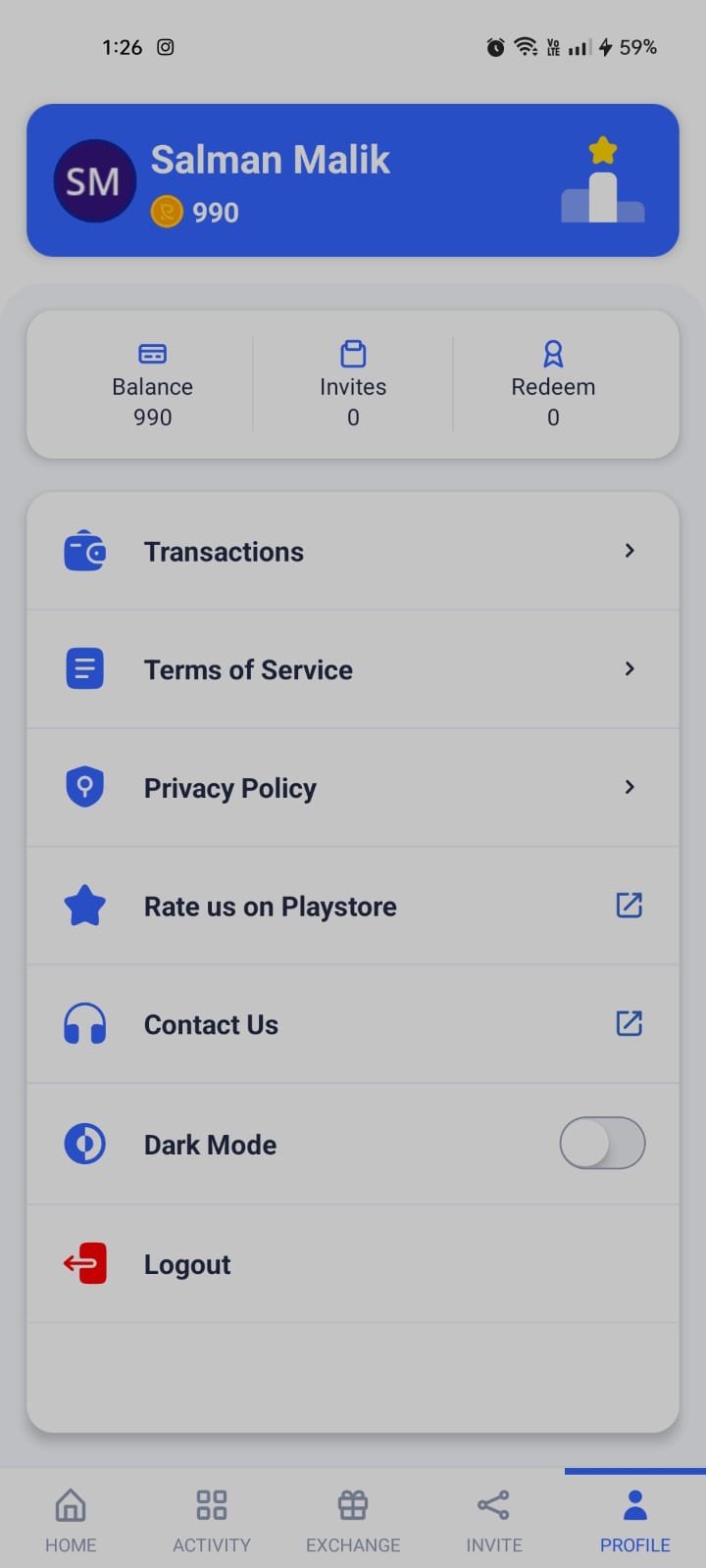Click the Transactions wallet icon

coord(84,551)
